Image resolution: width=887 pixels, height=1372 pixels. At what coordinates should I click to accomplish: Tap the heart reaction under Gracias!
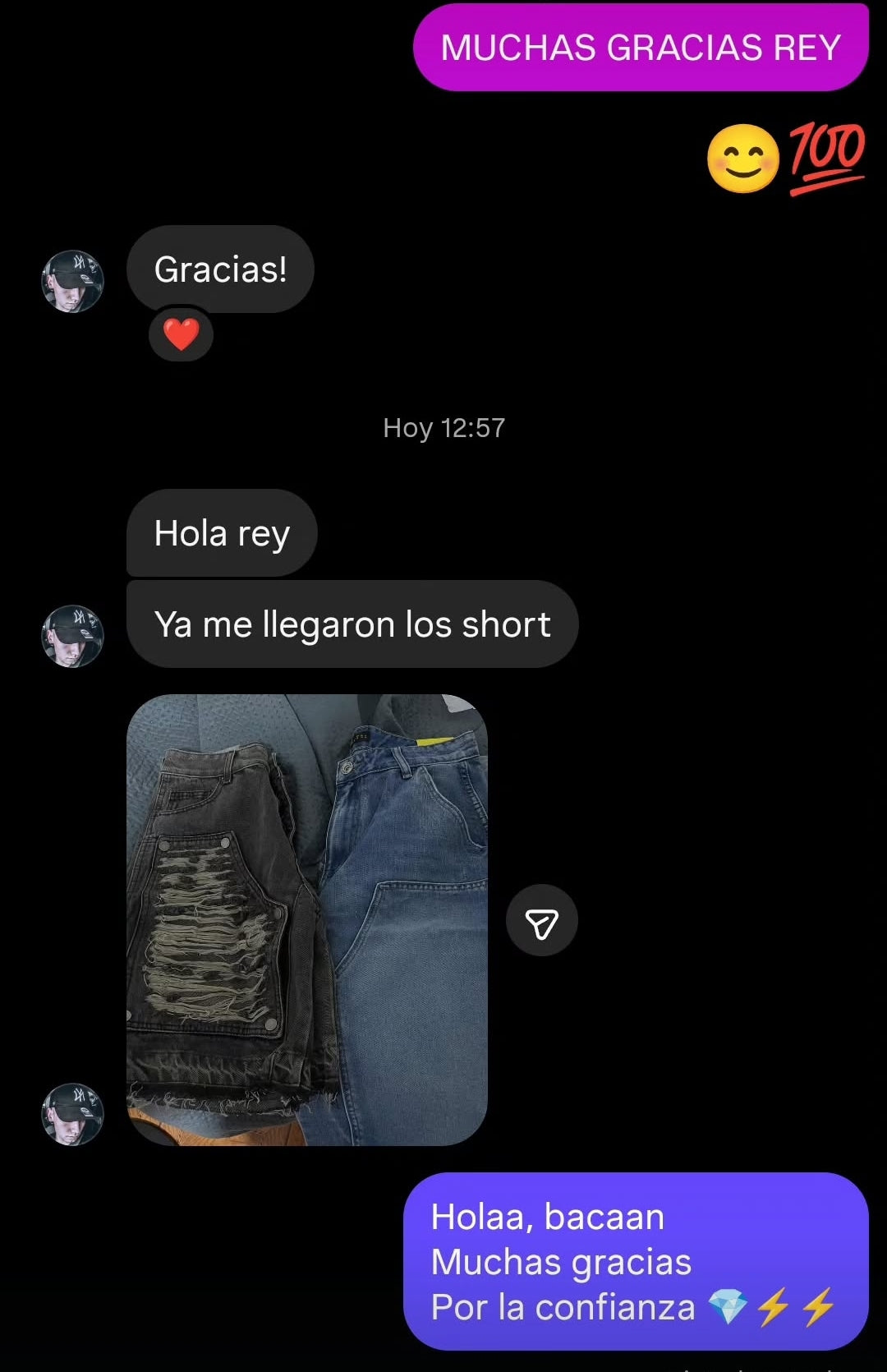[x=181, y=334]
